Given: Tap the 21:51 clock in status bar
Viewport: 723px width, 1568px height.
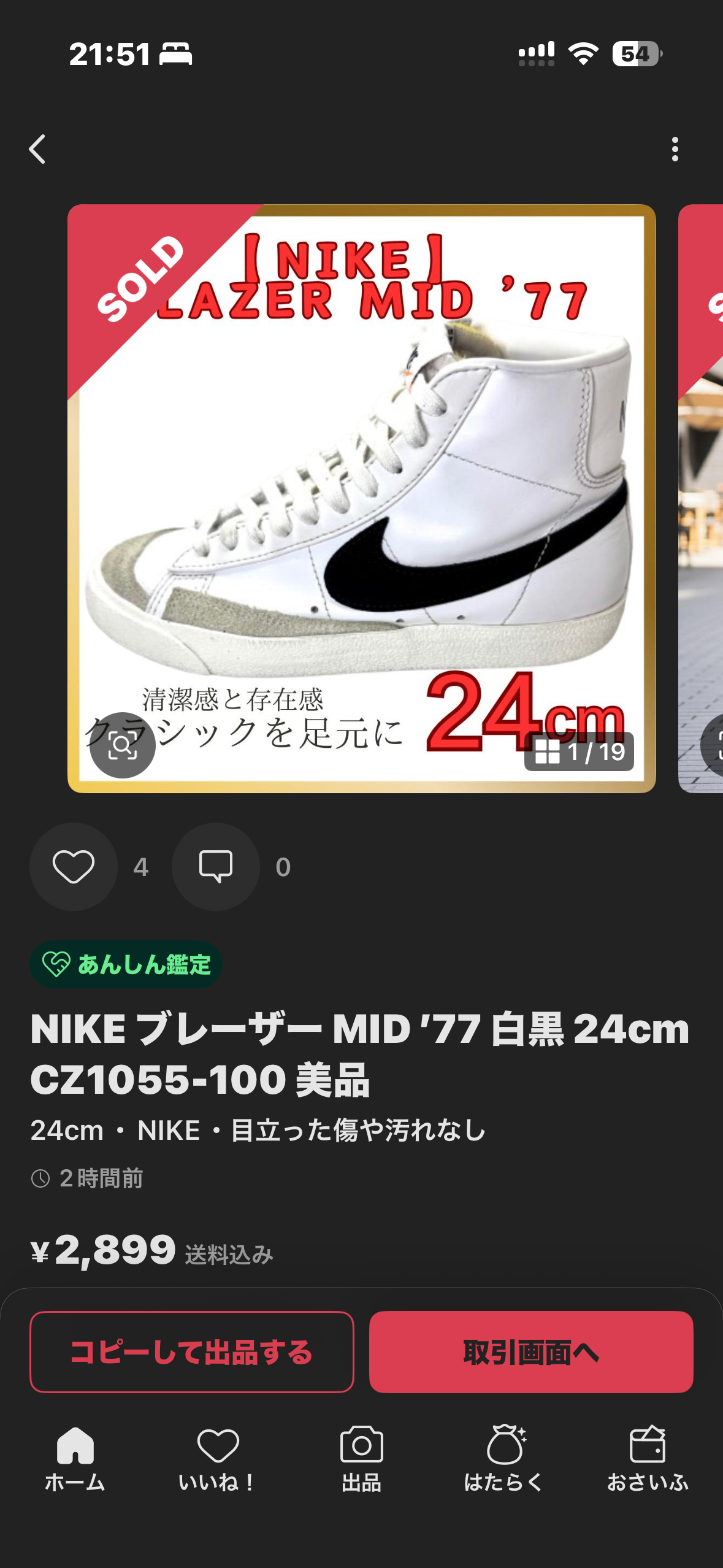Looking at the screenshot, I should click(x=108, y=54).
